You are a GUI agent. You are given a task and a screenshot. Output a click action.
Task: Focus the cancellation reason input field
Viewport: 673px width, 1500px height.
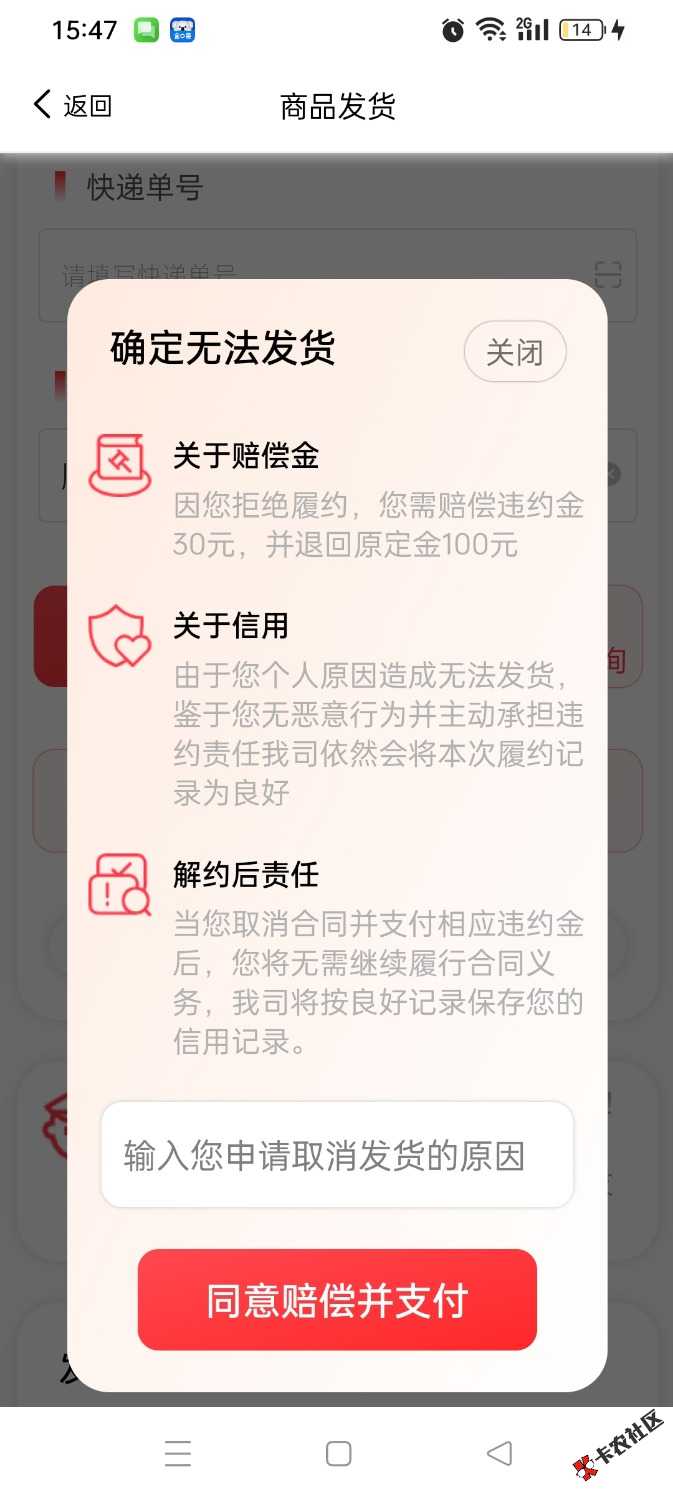pyautogui.click(x=337, y=1156)
